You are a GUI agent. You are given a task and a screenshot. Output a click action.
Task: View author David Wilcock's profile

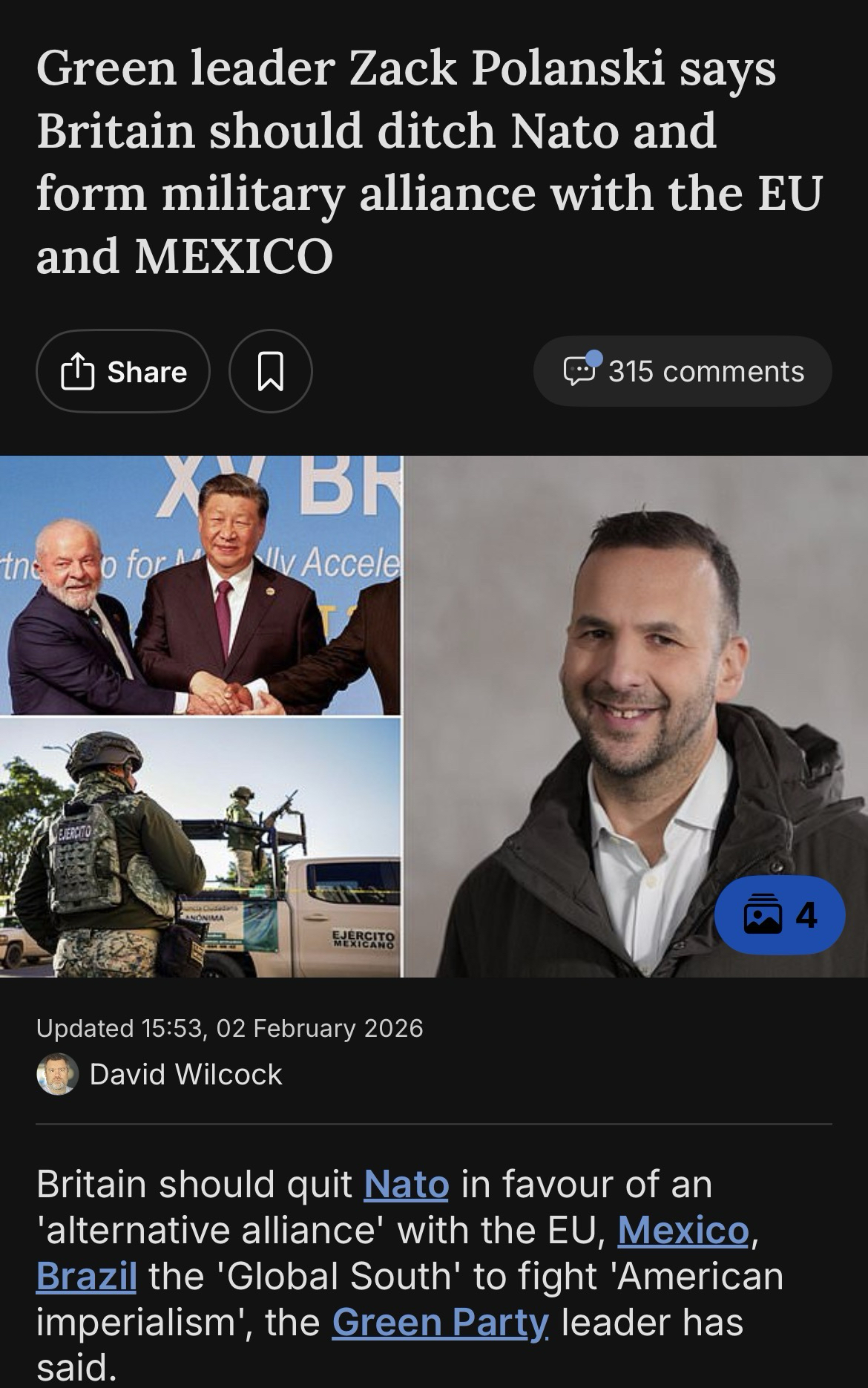coord(185,1074)
